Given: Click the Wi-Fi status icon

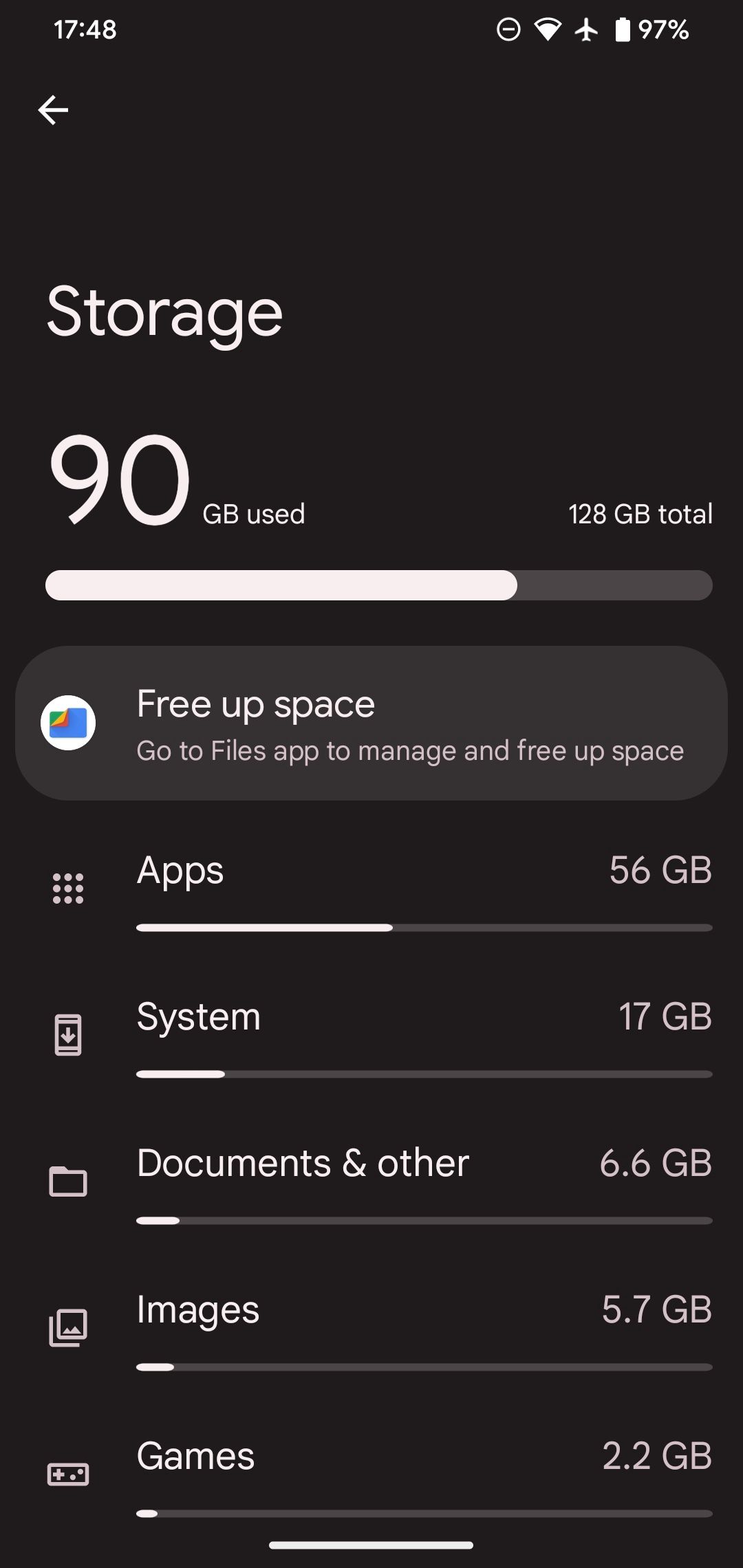Looking at the screenshot, I should [x=546, y=30].
